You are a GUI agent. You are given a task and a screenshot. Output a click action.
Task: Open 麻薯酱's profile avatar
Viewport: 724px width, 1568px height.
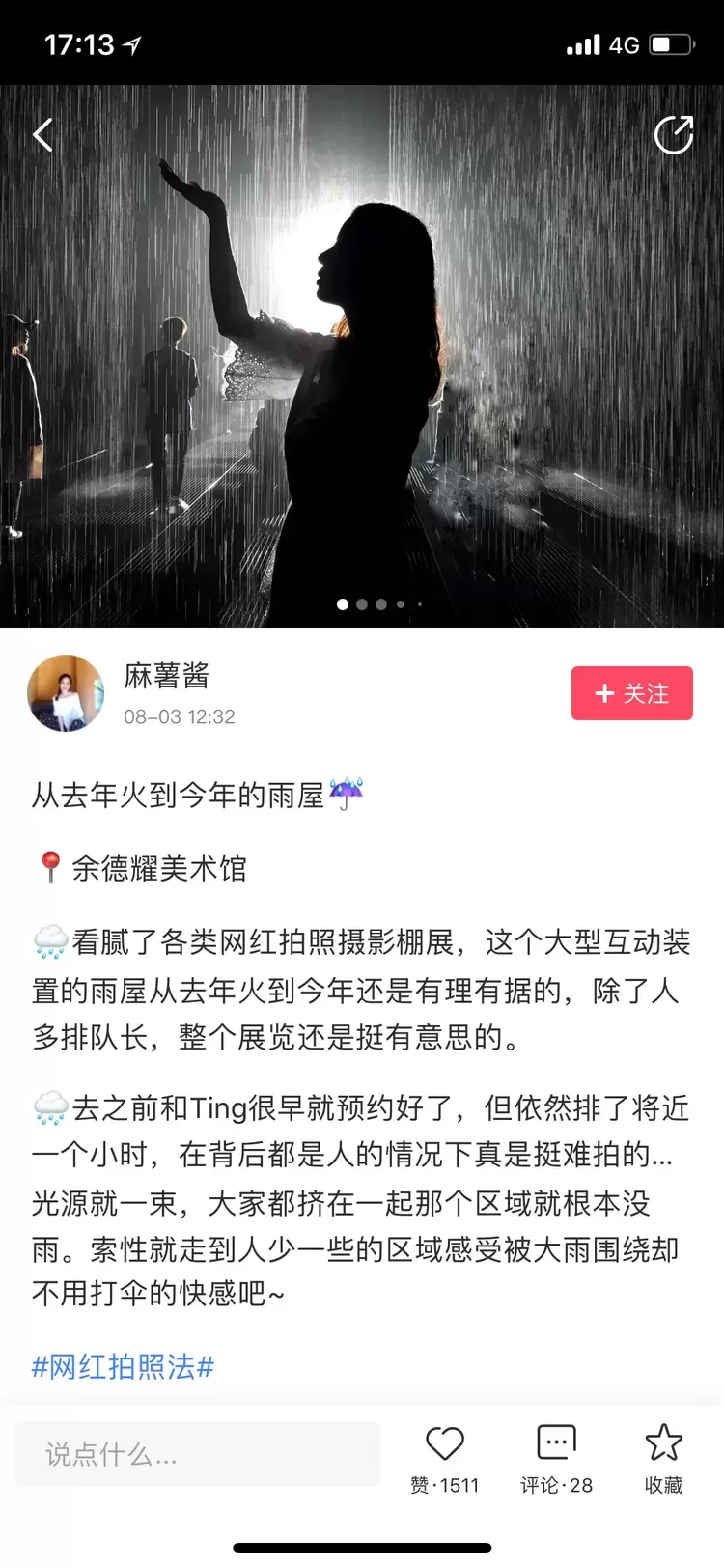66,693
